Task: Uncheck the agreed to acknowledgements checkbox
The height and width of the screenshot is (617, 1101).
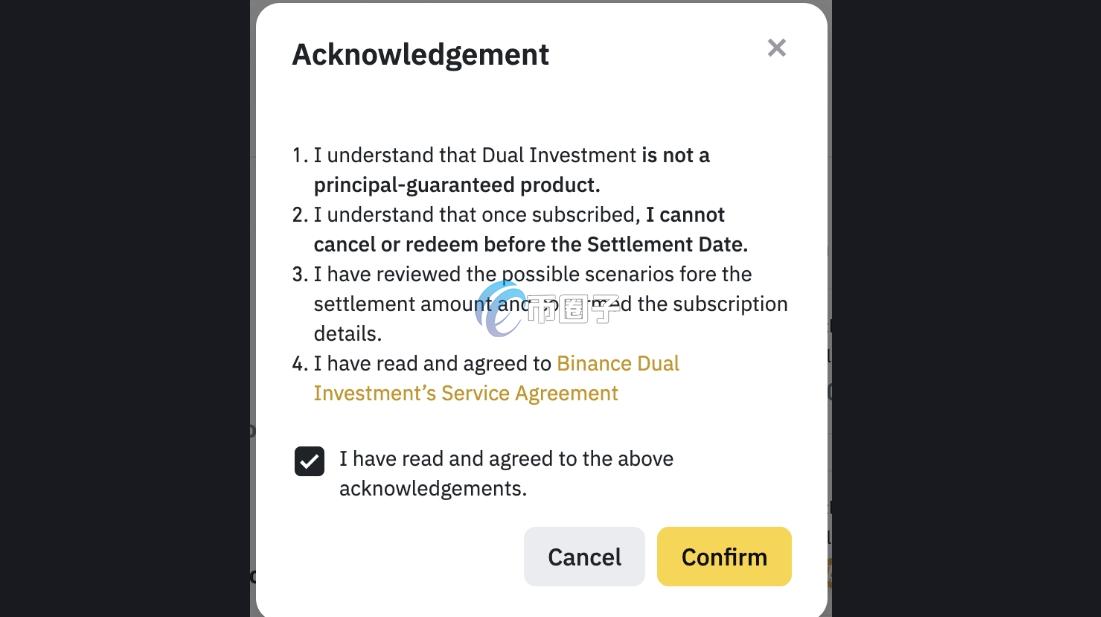Action: click(309, 461)
